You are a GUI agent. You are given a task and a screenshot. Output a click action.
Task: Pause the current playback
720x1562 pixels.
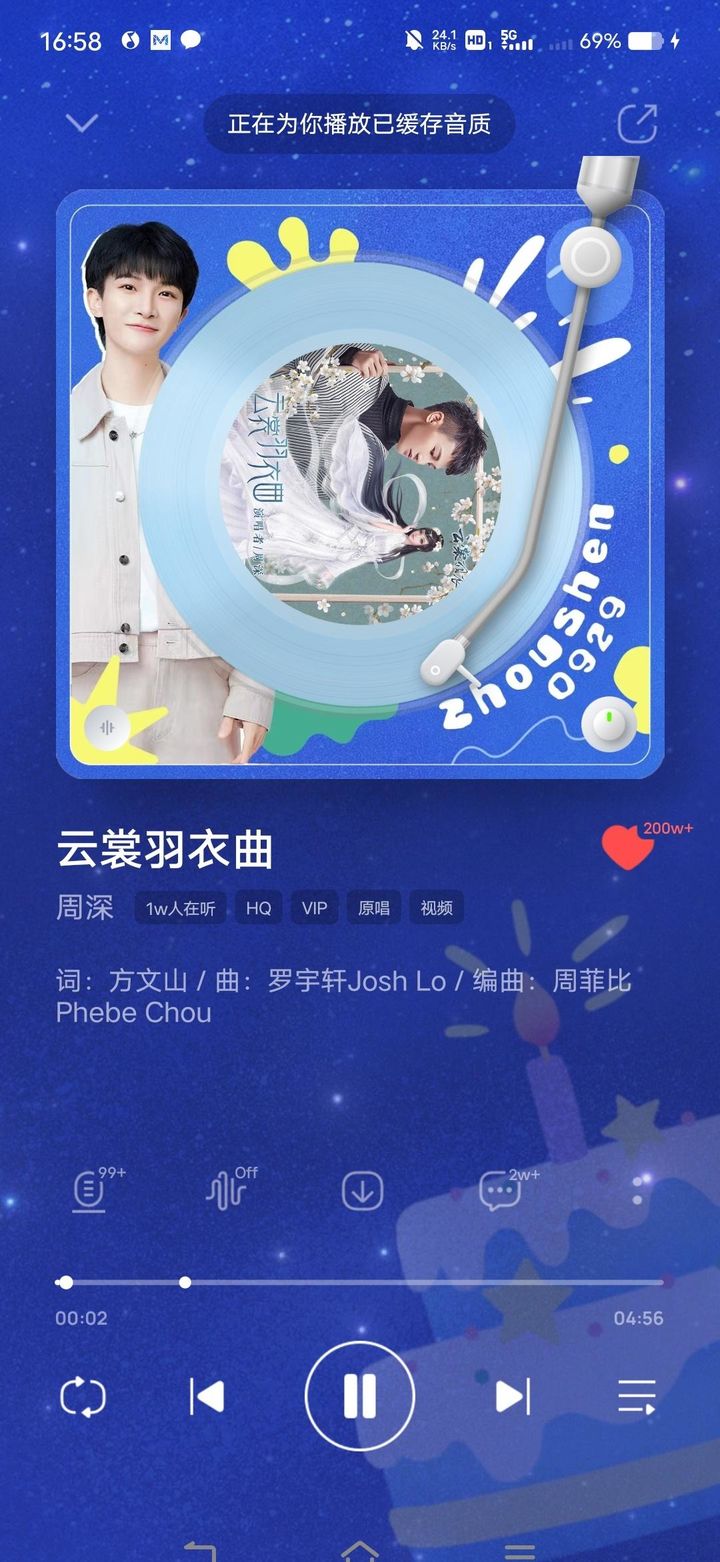pos(360,1396)
